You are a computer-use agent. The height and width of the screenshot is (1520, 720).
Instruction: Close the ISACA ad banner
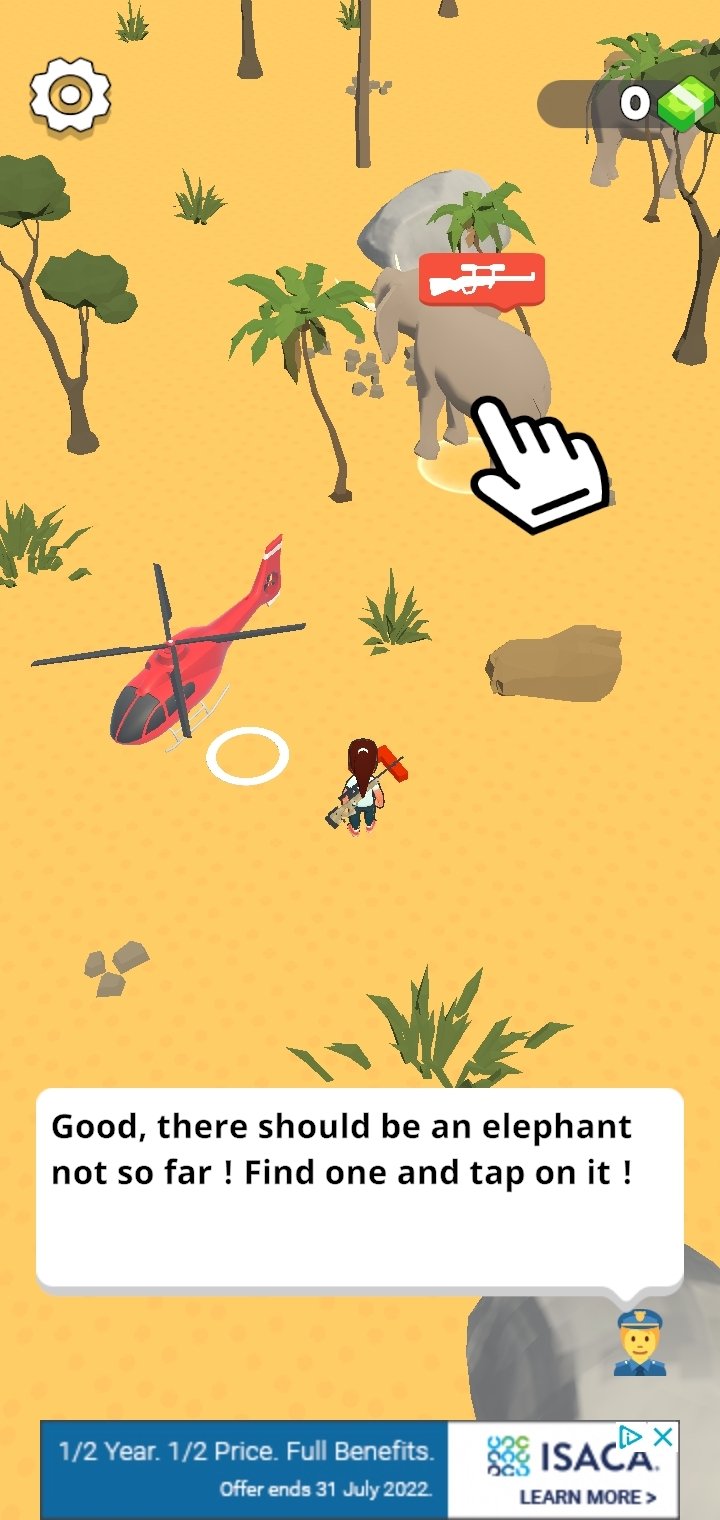point(662,1438)
